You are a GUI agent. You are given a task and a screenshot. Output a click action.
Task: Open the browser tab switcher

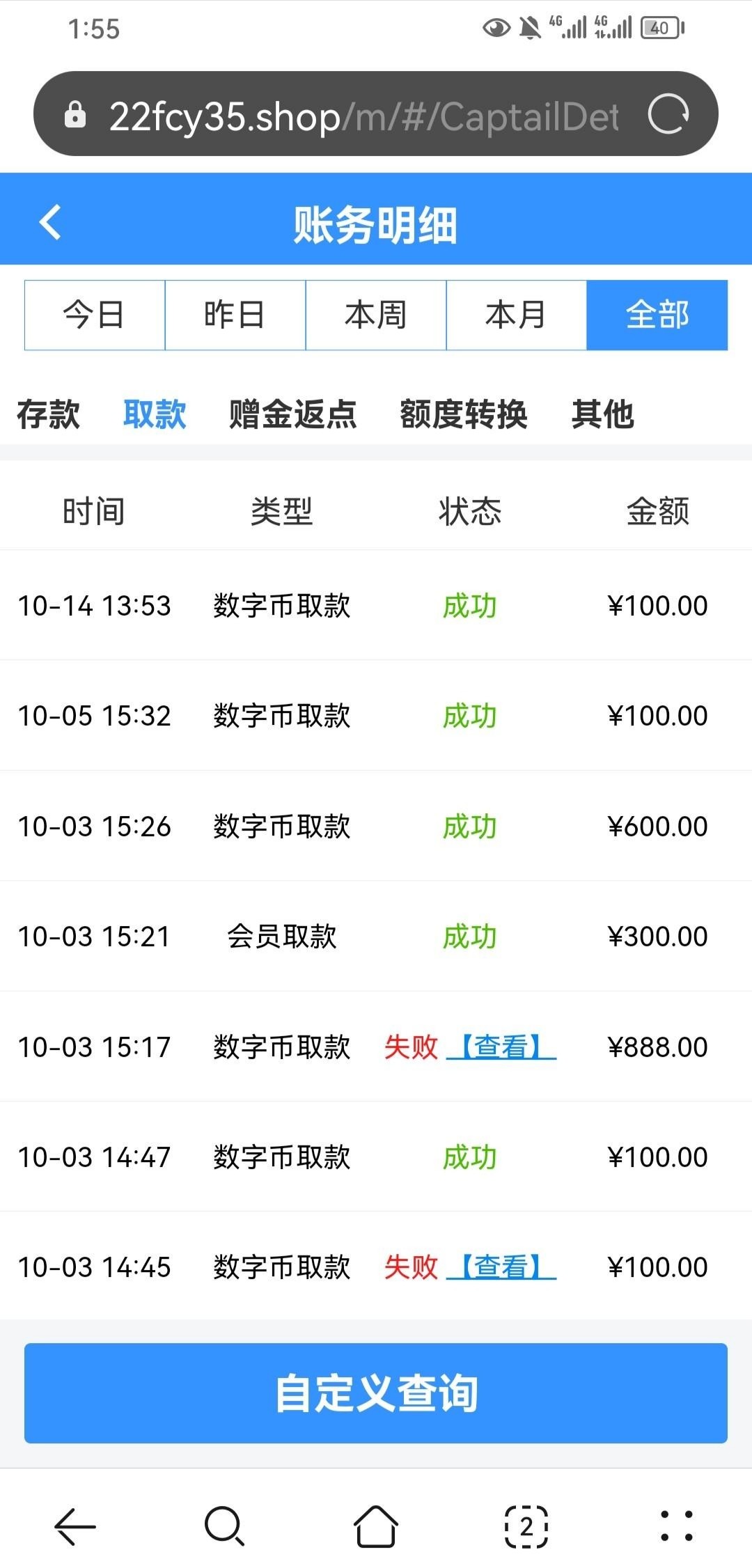point(526,1526)
